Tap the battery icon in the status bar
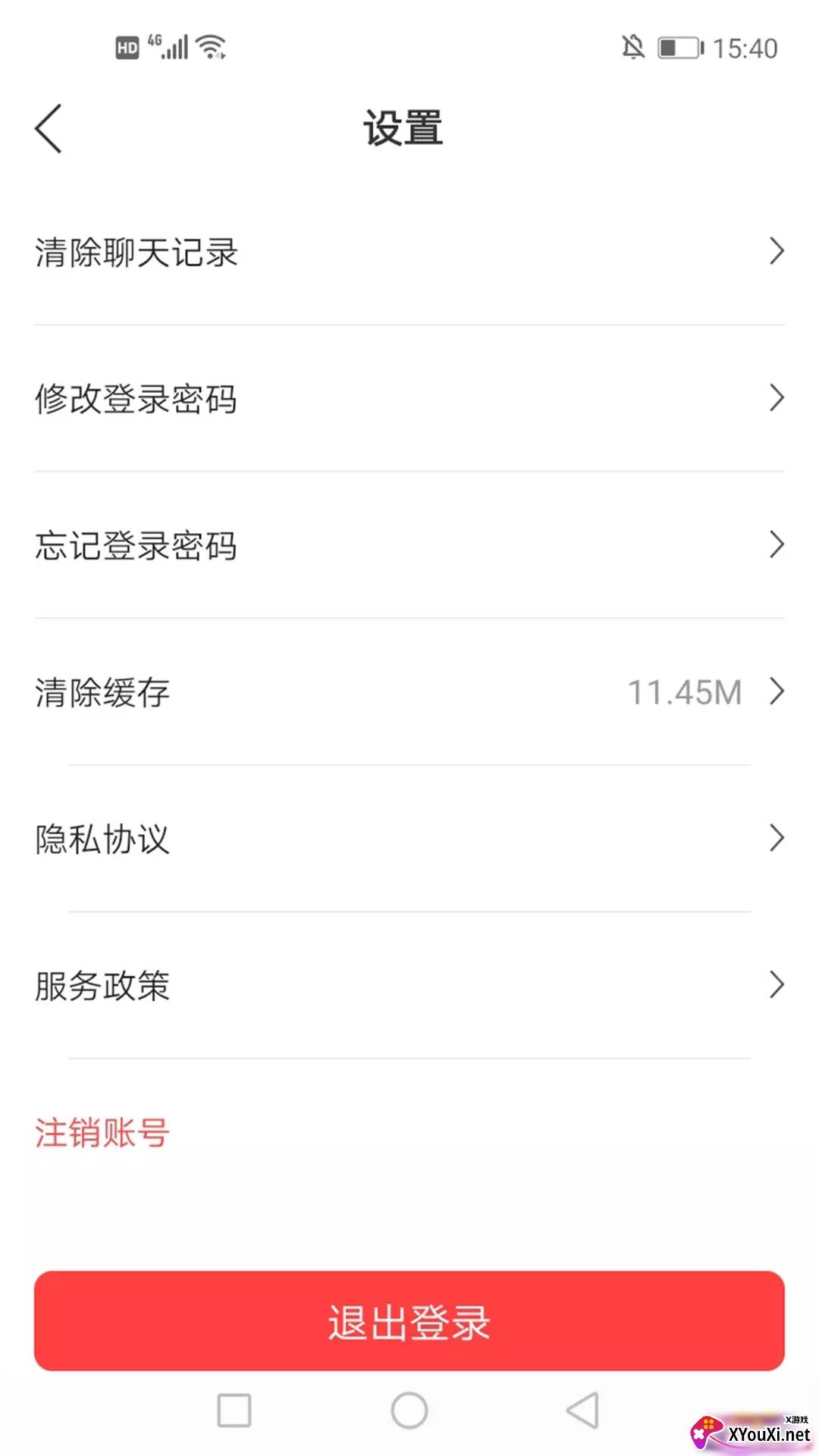 pyautogui.click(x=677, y=47)
